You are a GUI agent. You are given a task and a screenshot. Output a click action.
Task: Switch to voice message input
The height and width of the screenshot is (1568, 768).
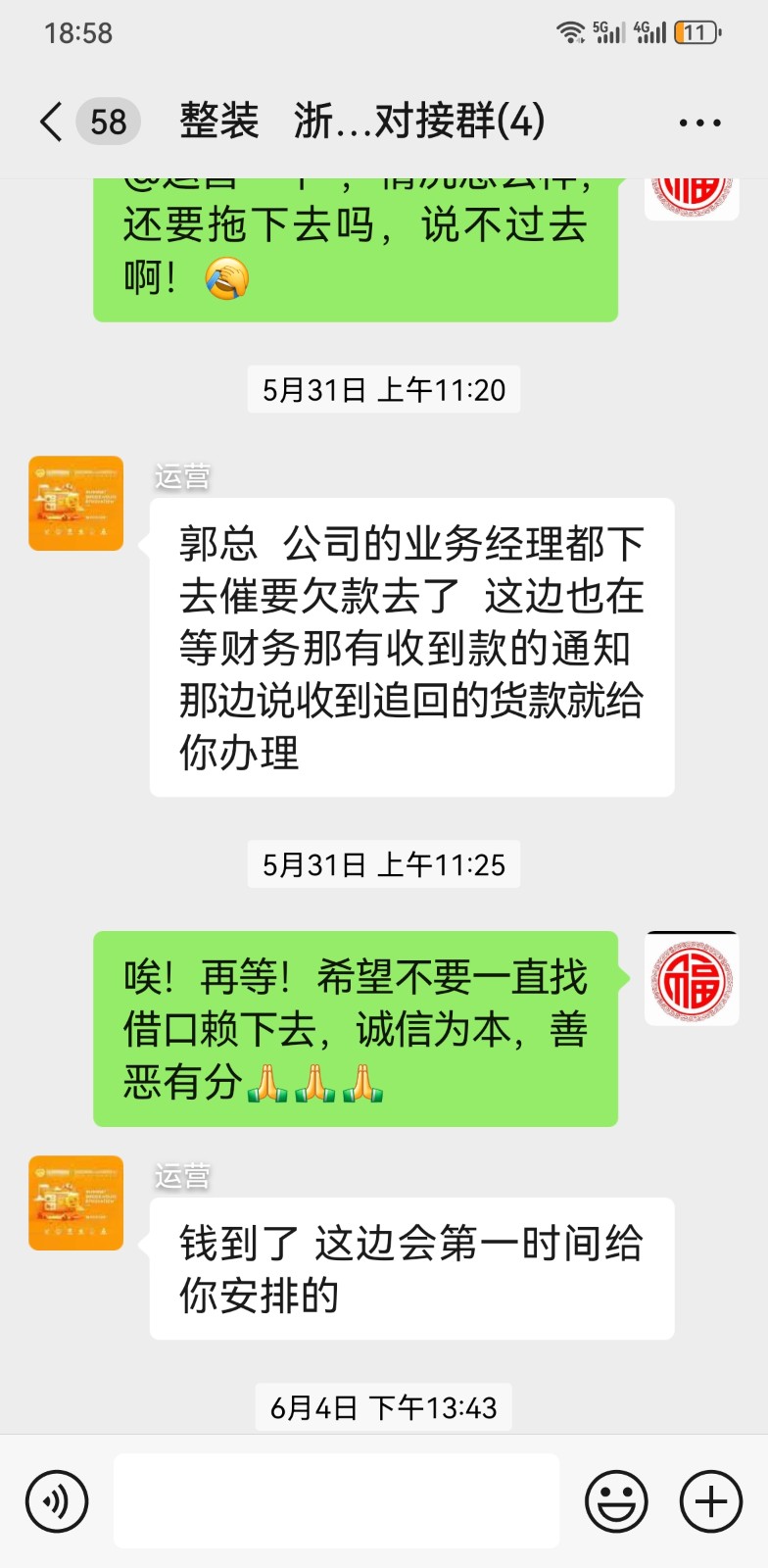click(57, 1501)
